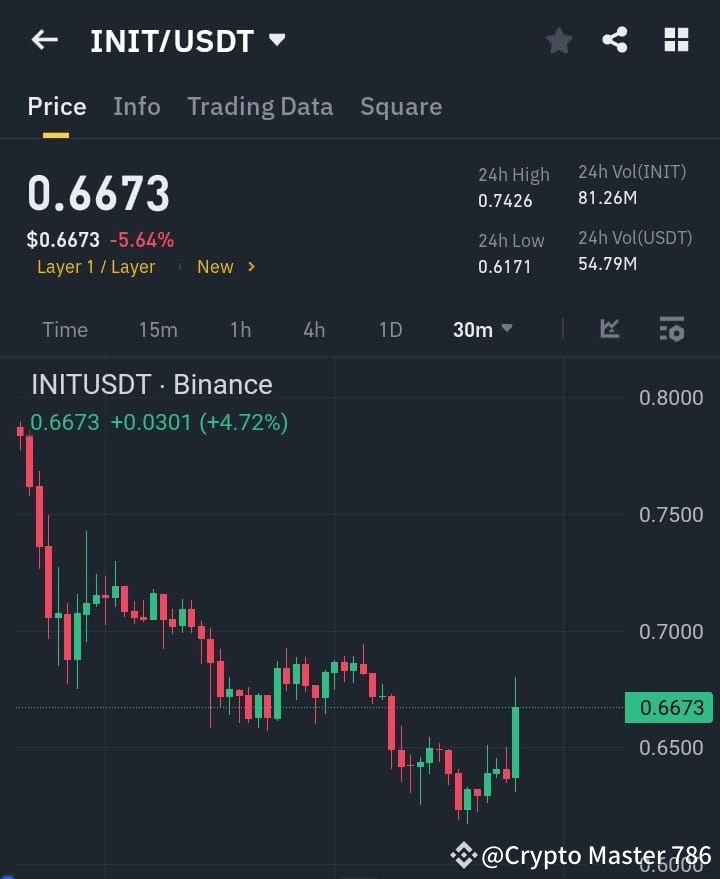Open the grid menu at top right
720x879 pixels.
coord(676,40)
